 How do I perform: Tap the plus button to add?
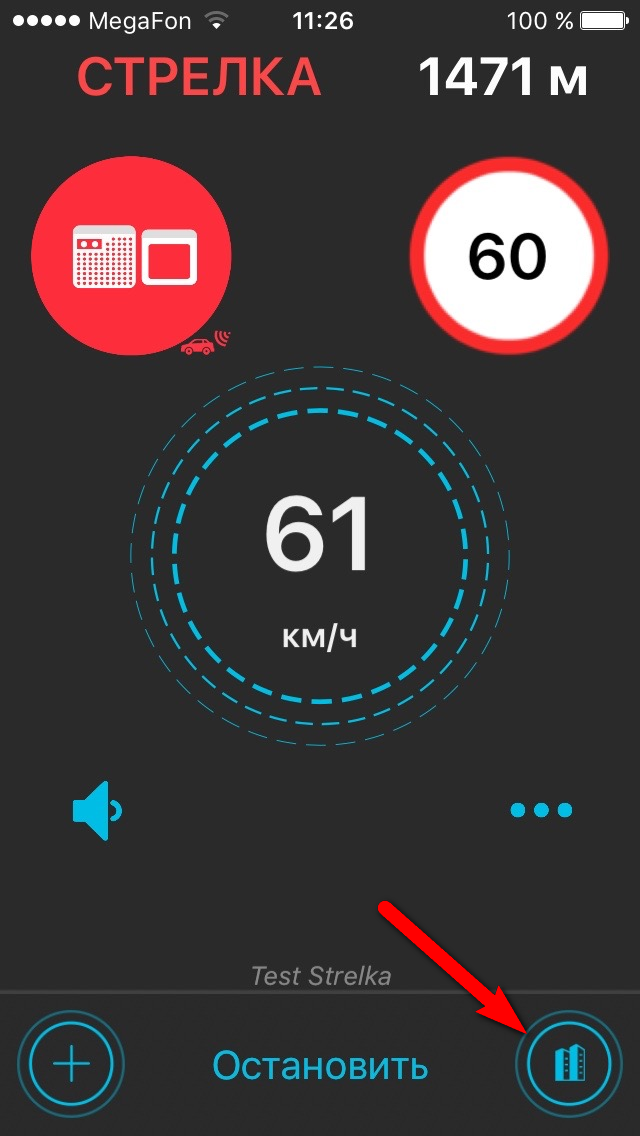[70, 1066]
